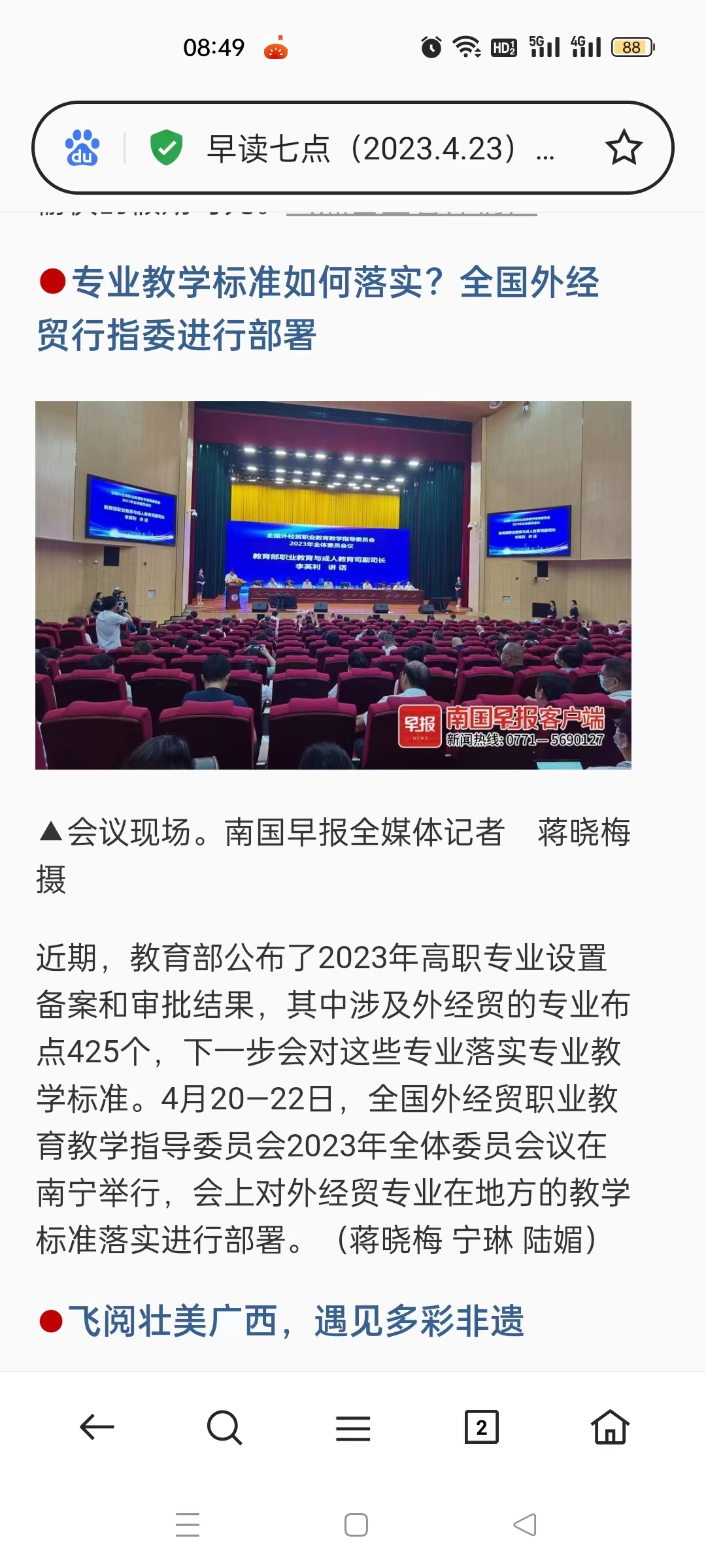Go to the browser home page
Viewport: 706px width, 1568px height.
point(610,1427)
